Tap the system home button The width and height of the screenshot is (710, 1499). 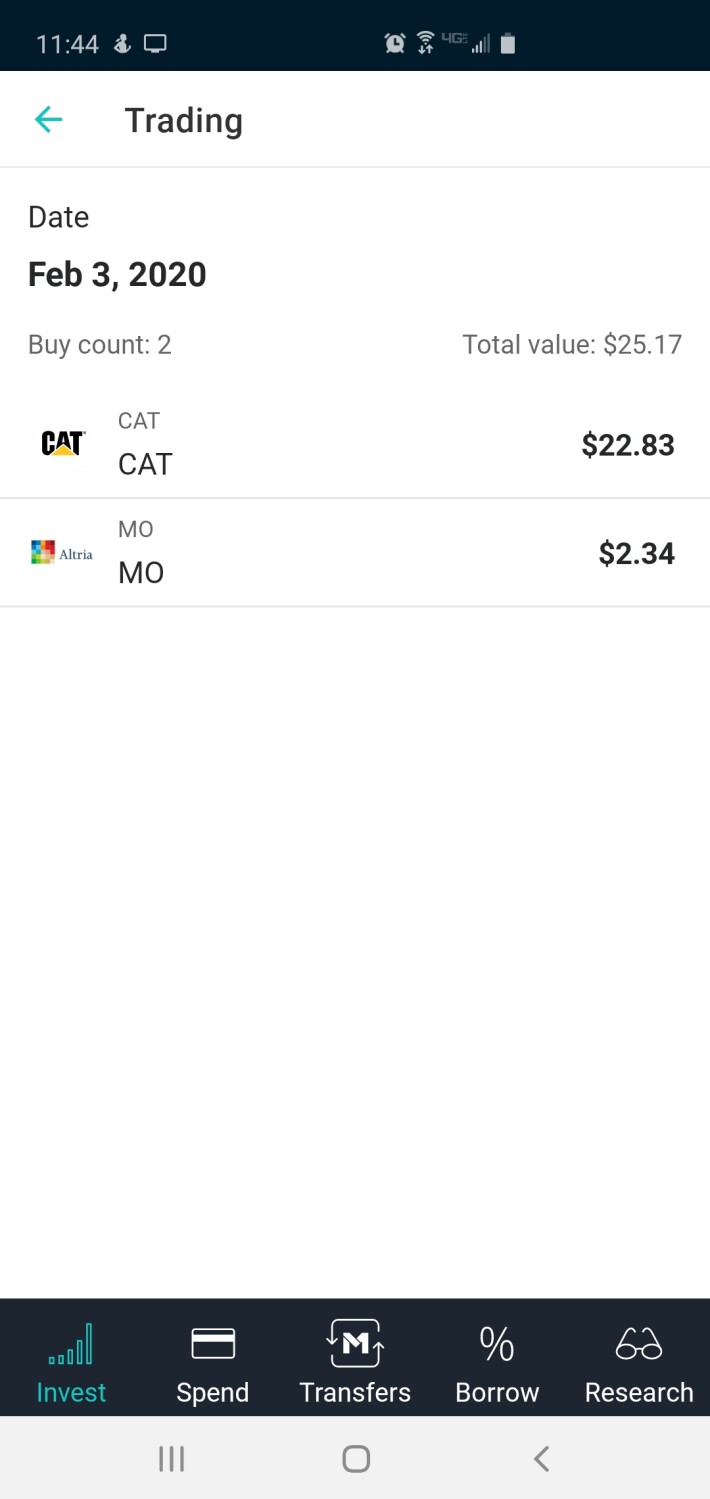356,1459
